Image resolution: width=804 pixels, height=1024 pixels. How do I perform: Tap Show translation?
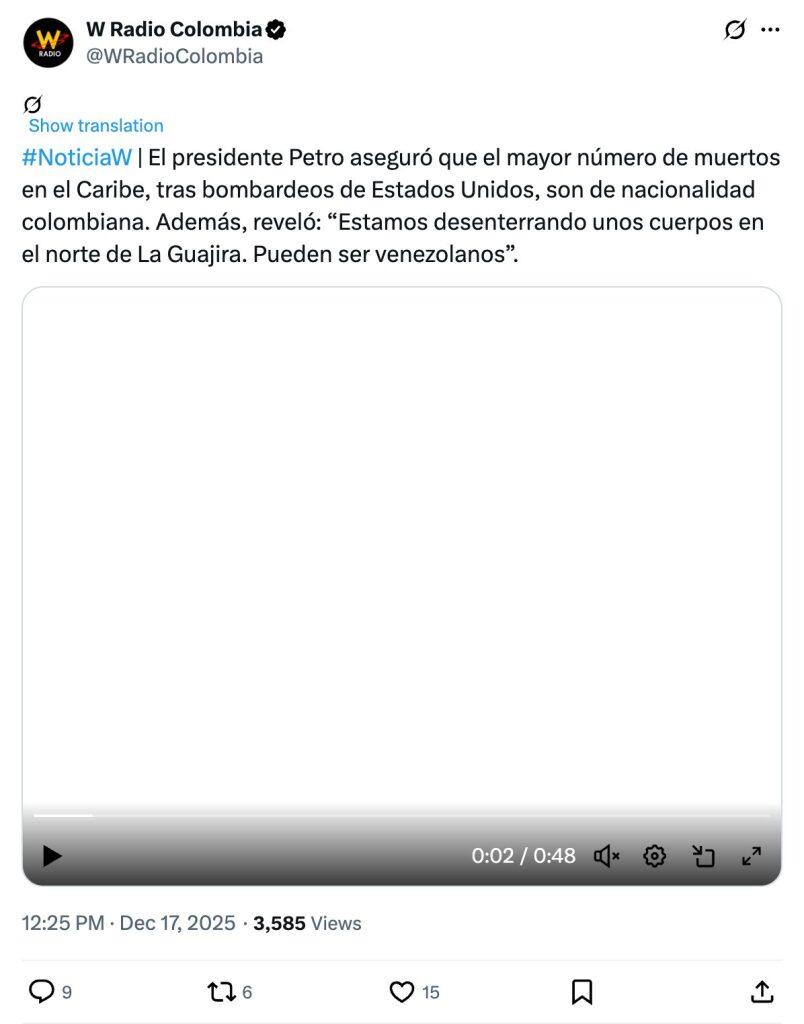click(96, 126)
